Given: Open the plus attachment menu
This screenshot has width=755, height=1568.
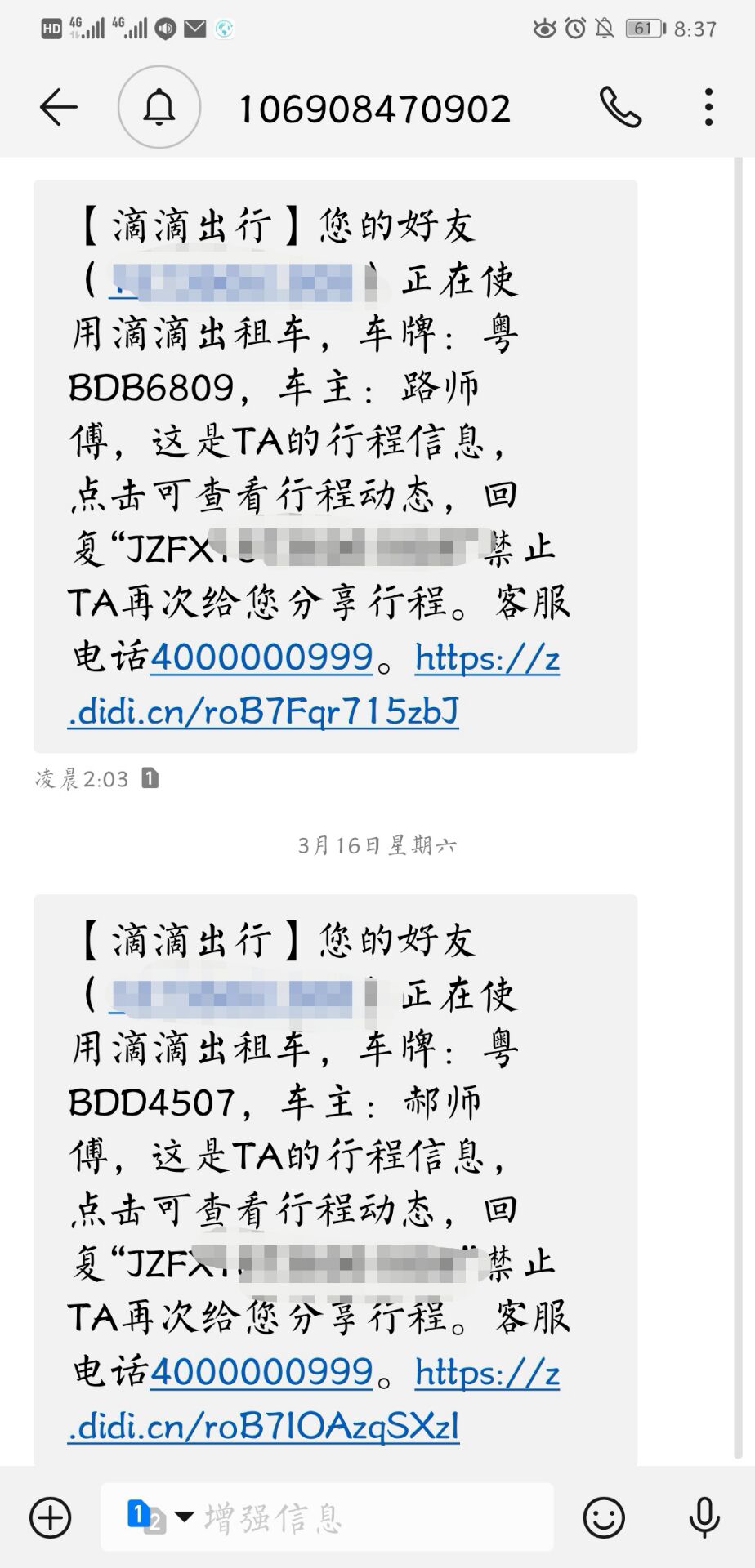Looking at the screenshot, I should tap(51, 1518).
